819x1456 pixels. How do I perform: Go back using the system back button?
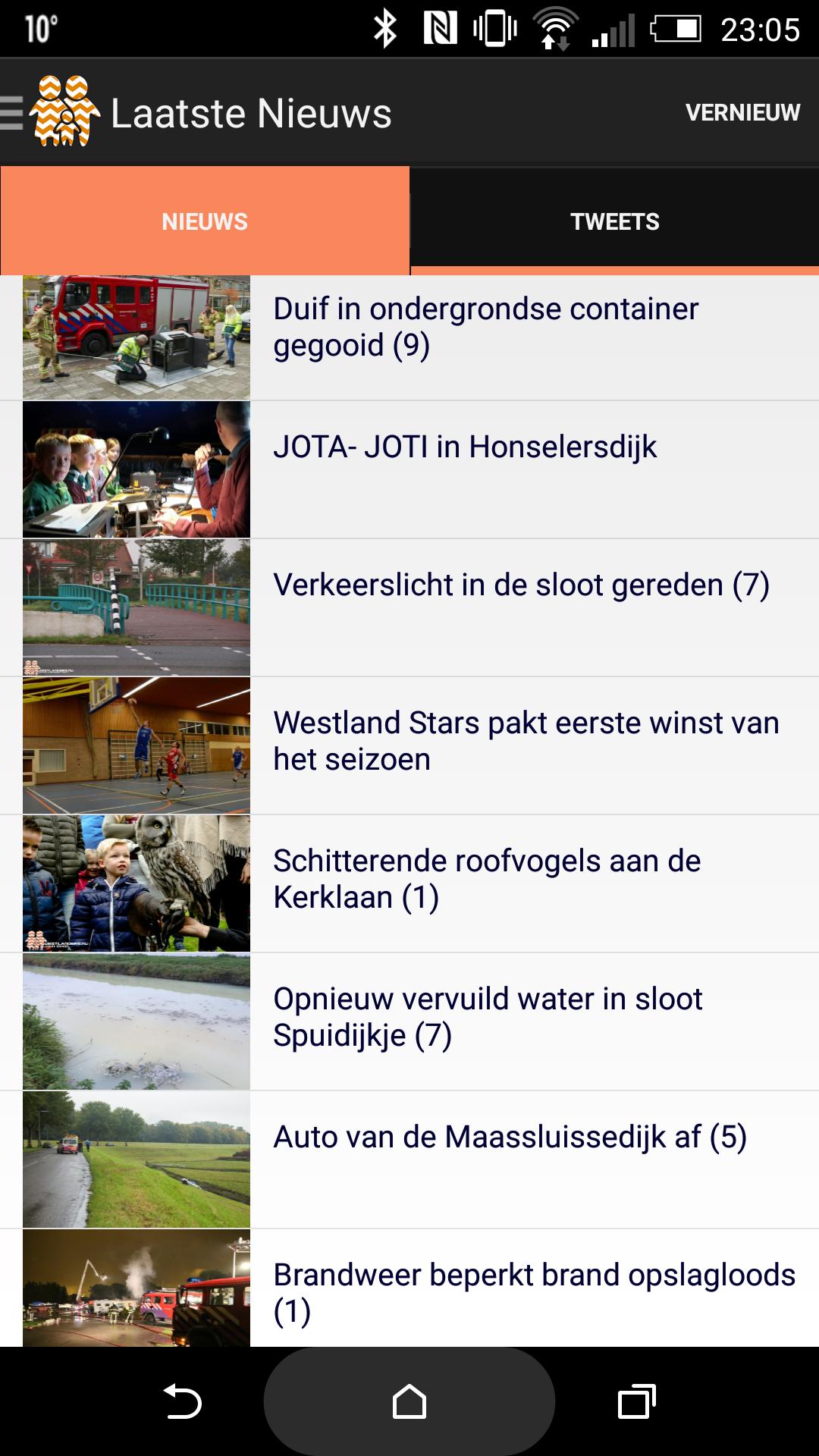182,1401
